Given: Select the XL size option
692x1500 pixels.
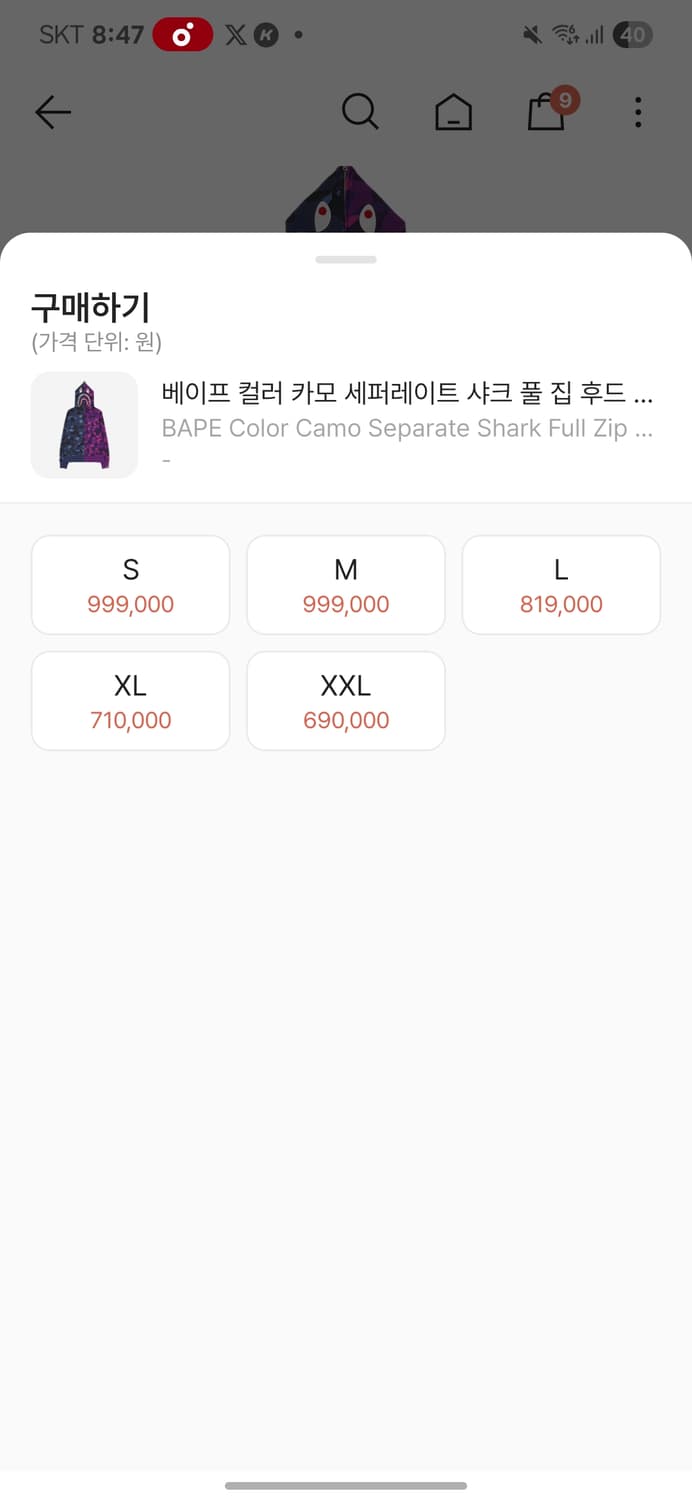Looking at the screenshot, I should 131,701.
